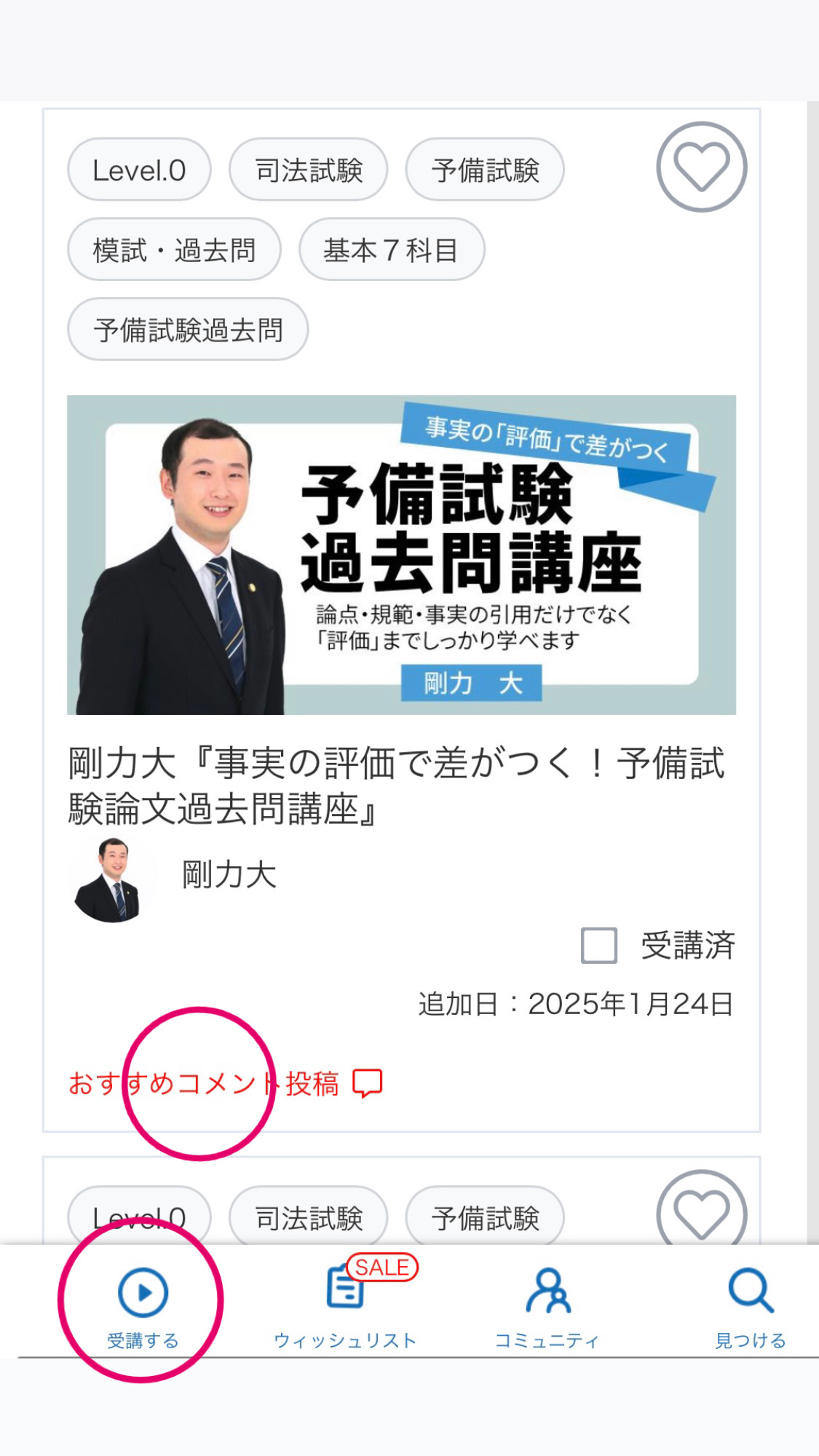This screenshot has height=1456, width=819.
Task: Select the 模試・過去問 chip
Action: [174, 250]
